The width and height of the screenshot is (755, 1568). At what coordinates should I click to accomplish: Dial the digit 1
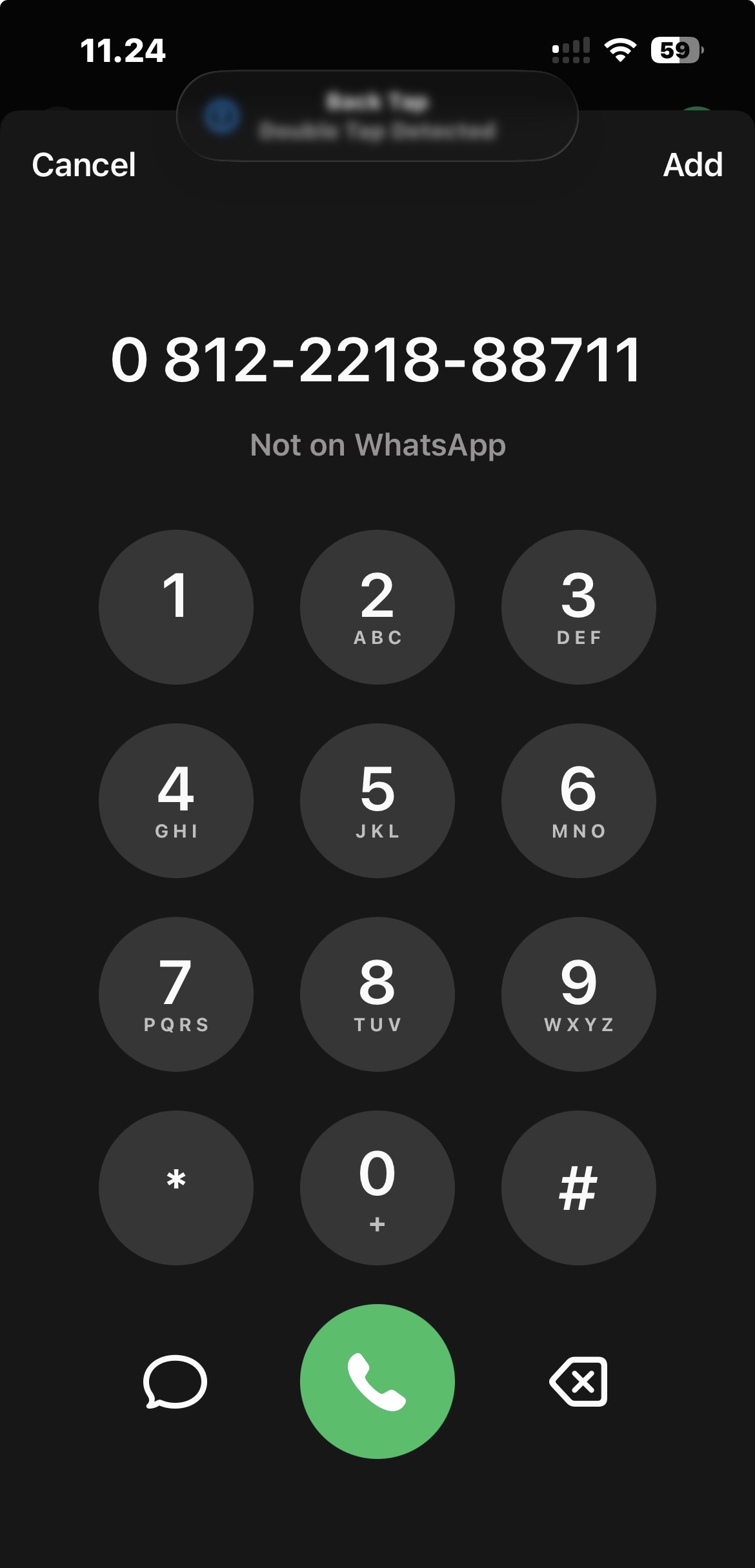tap(176, 607)
